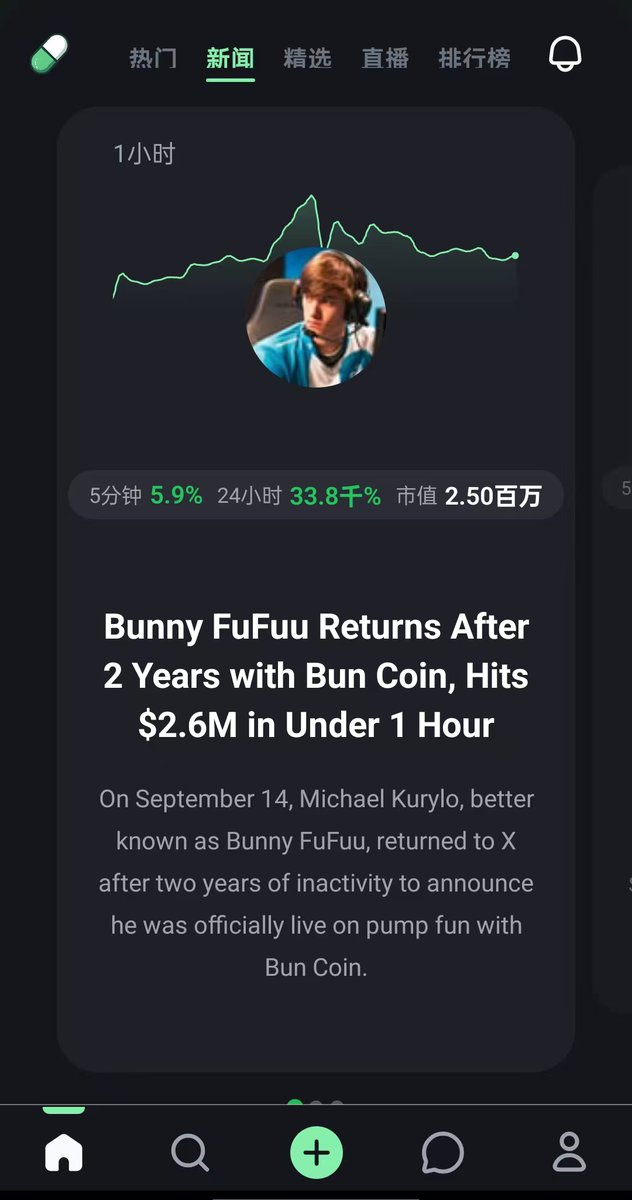This screenshot has width=632, height=1200.
Task: Open search from the bottom navigation
Action: 189,1153
